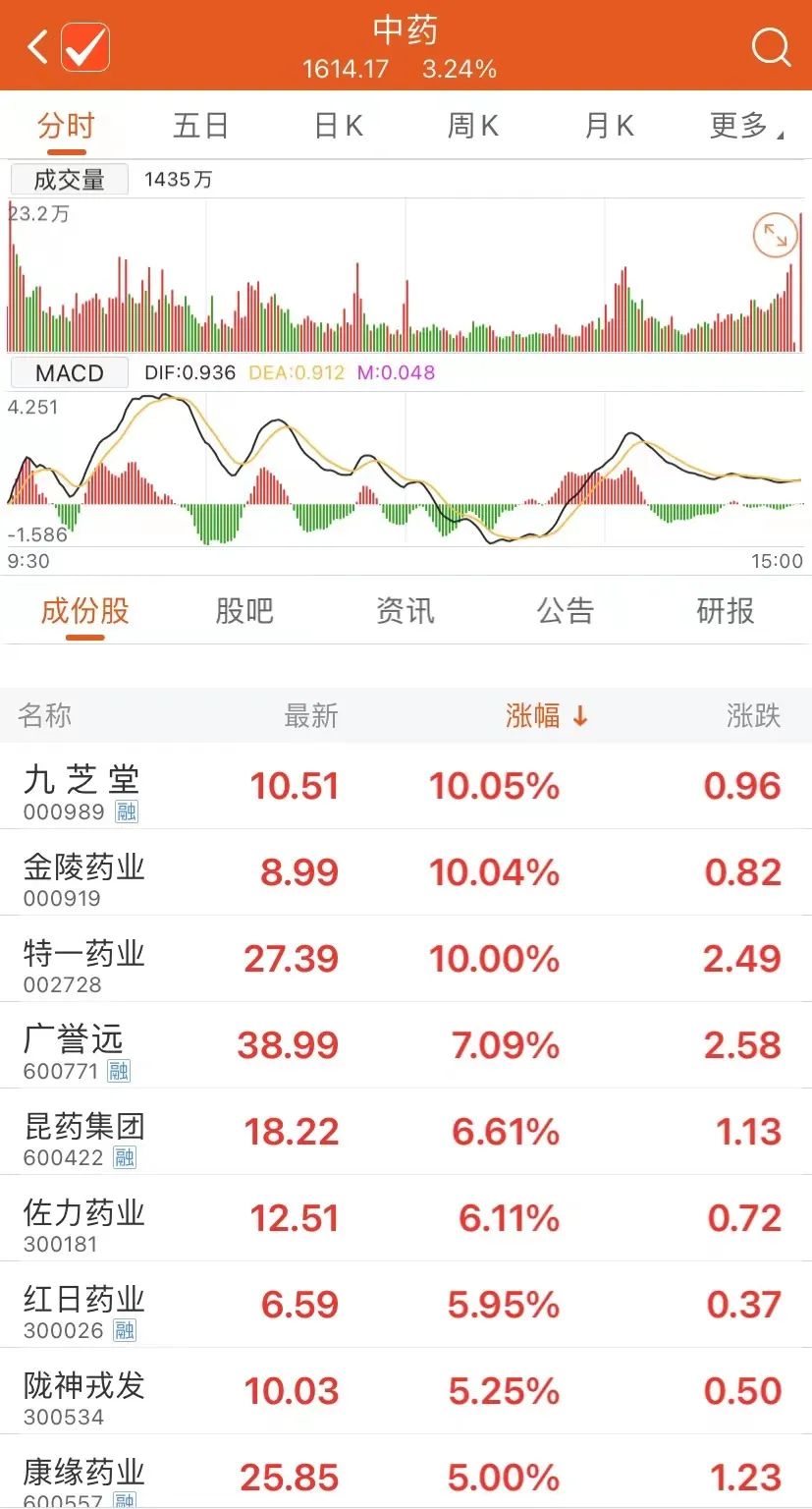View the 公告 tab
Viewport: 812px width, 1509px height.
tap(565, 611)
